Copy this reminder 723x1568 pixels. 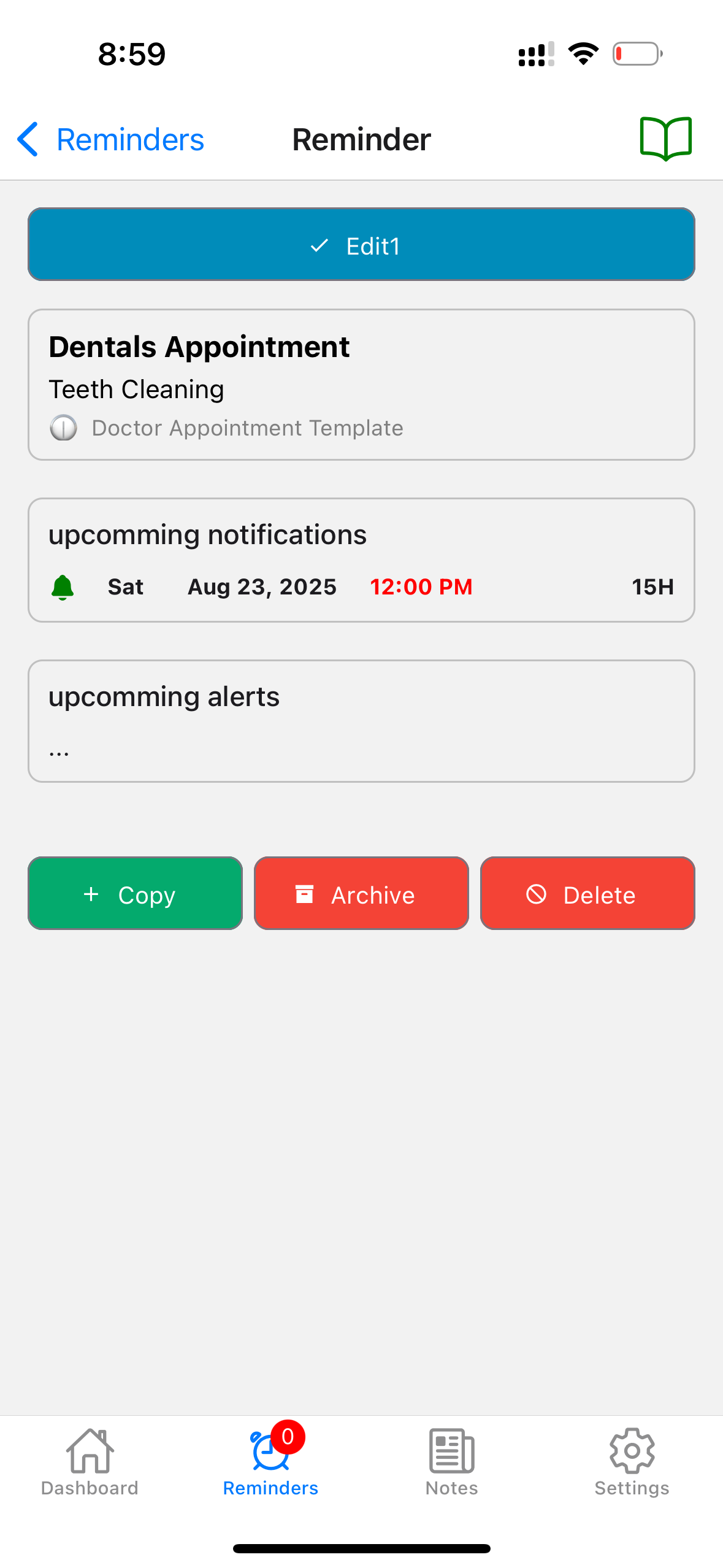click(135, 894)
